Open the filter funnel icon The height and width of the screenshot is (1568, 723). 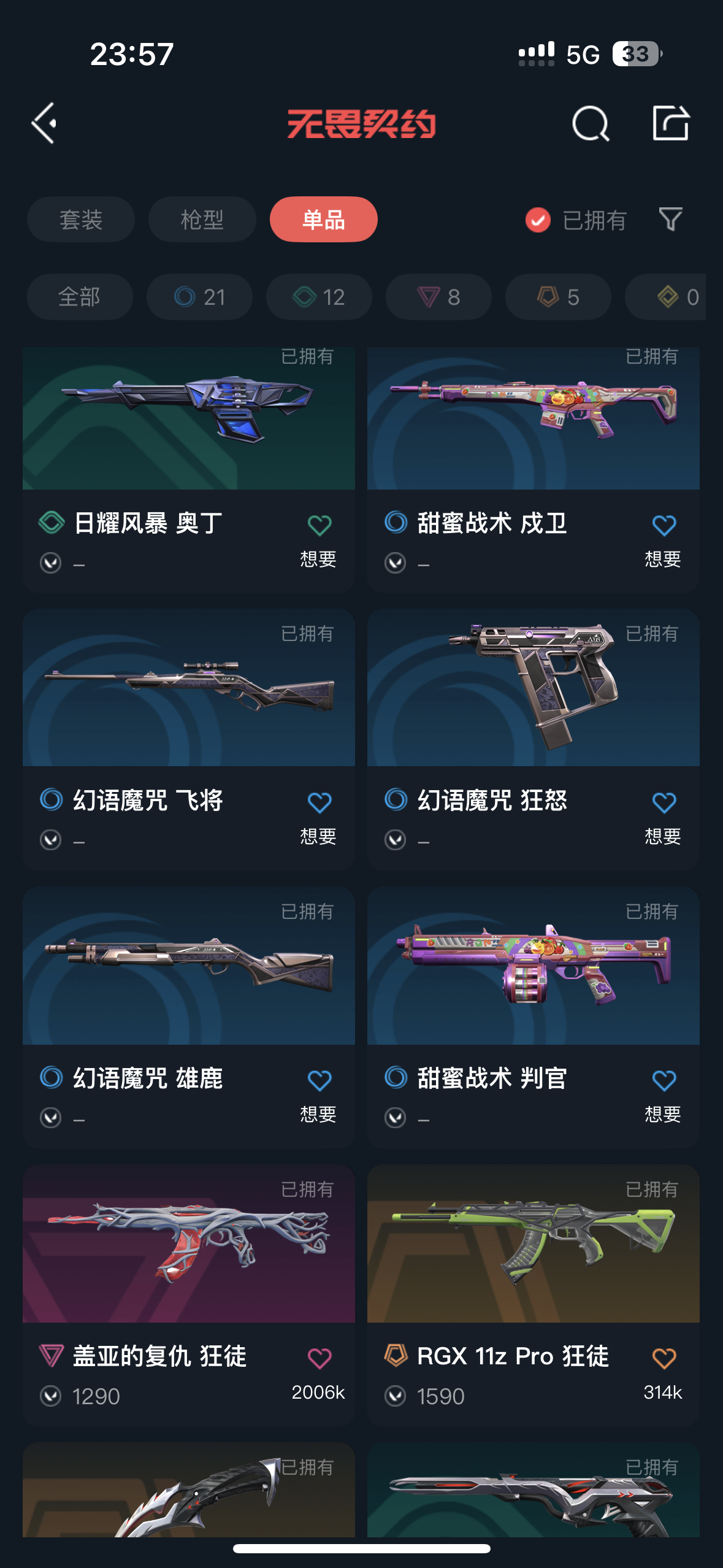pos(670,220)
